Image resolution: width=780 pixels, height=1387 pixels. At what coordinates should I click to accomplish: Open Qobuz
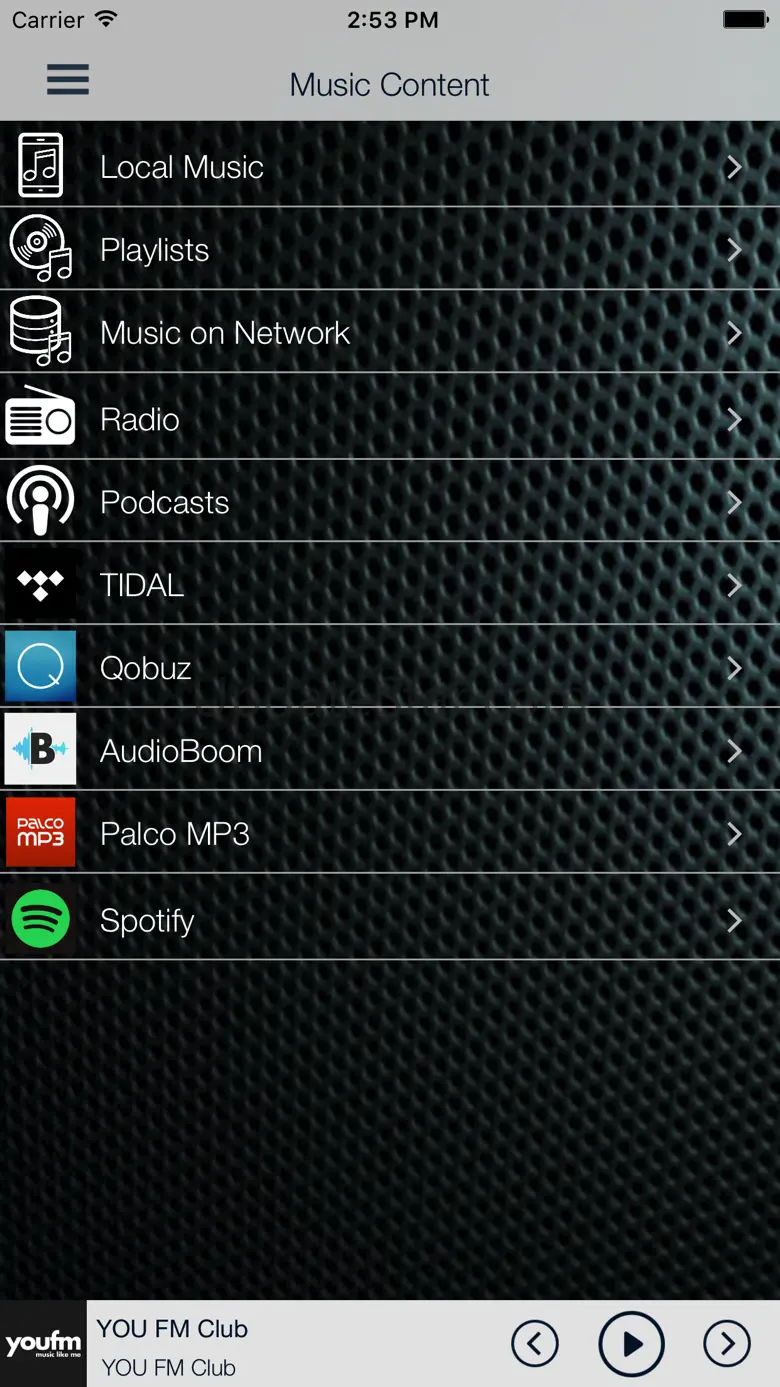click(390, 667)
